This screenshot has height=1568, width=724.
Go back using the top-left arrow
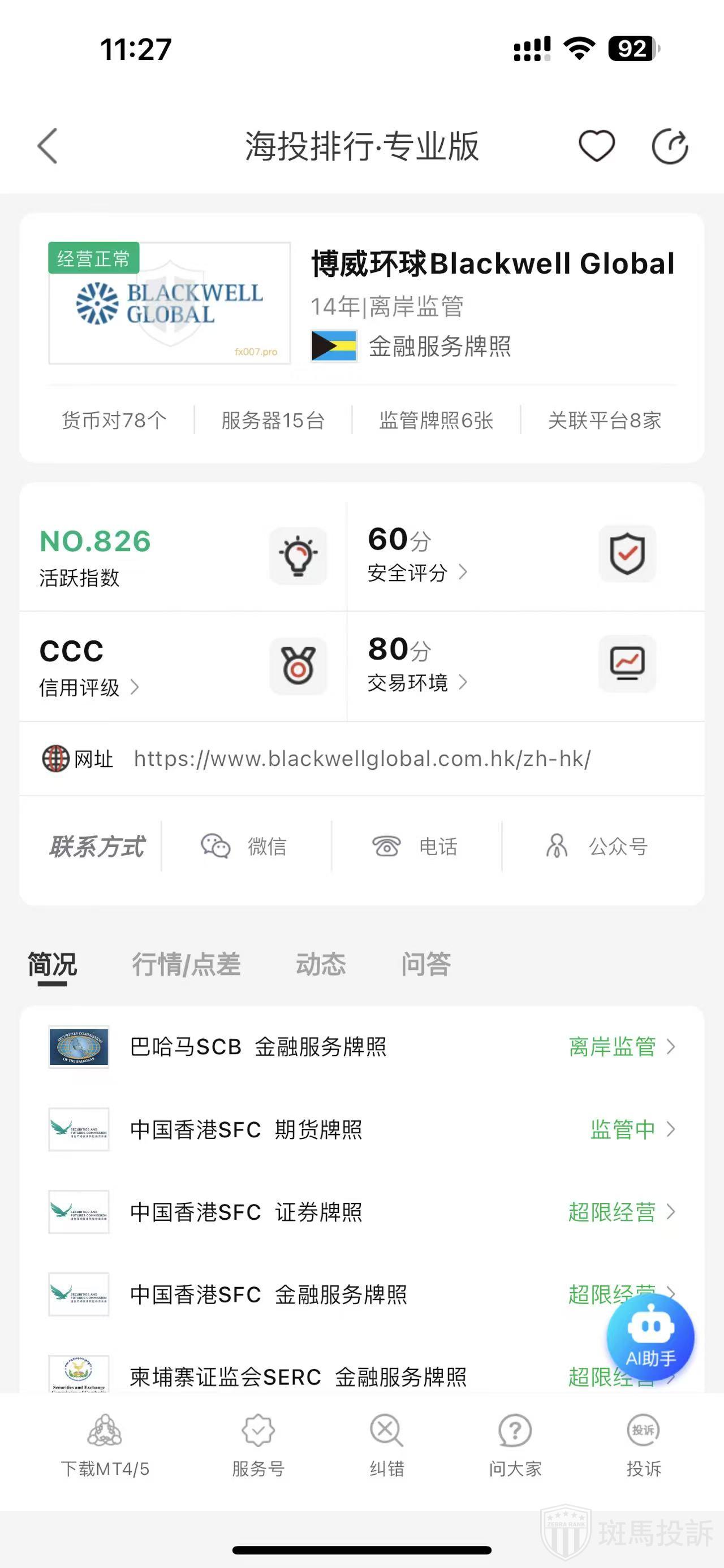click(48, 146)
